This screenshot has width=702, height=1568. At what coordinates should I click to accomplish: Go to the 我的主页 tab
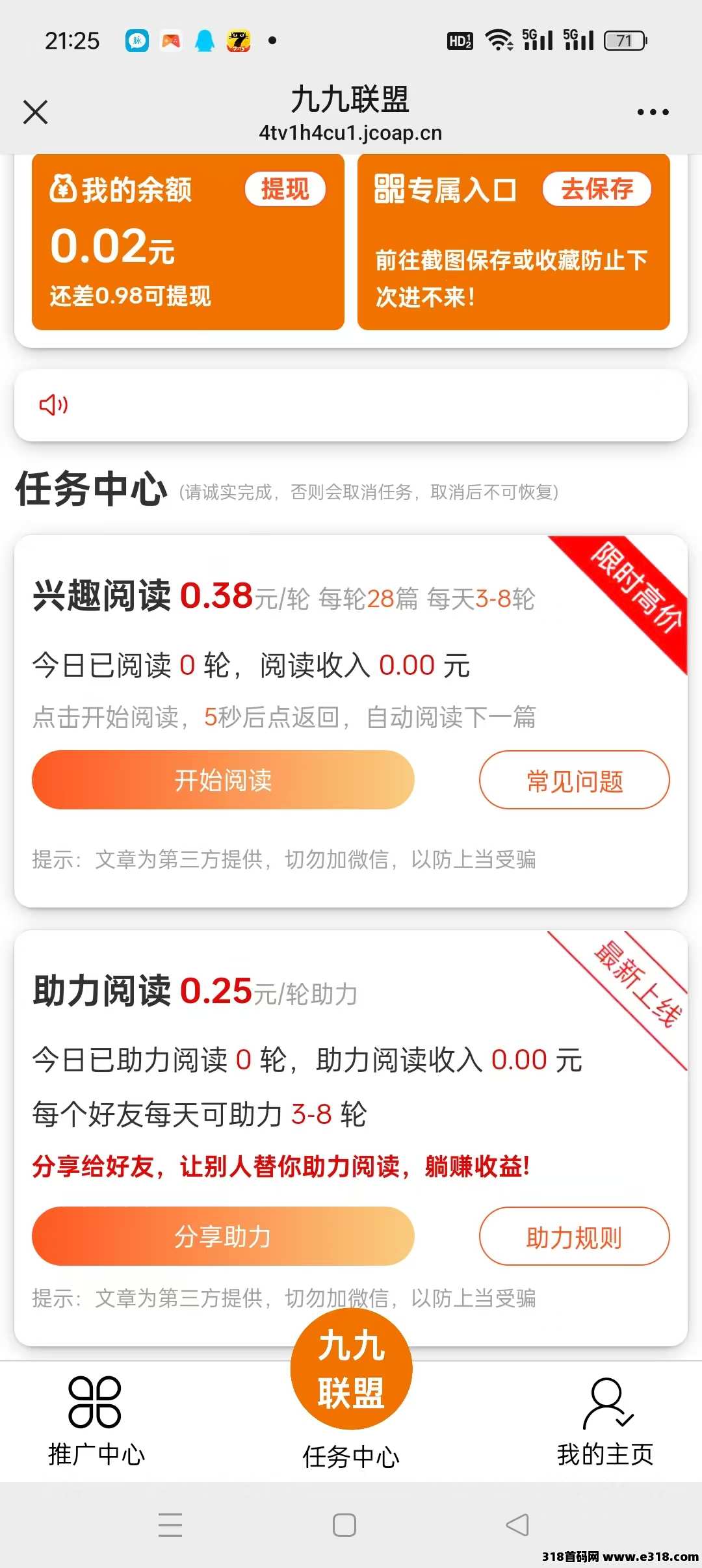[604, 1418]
